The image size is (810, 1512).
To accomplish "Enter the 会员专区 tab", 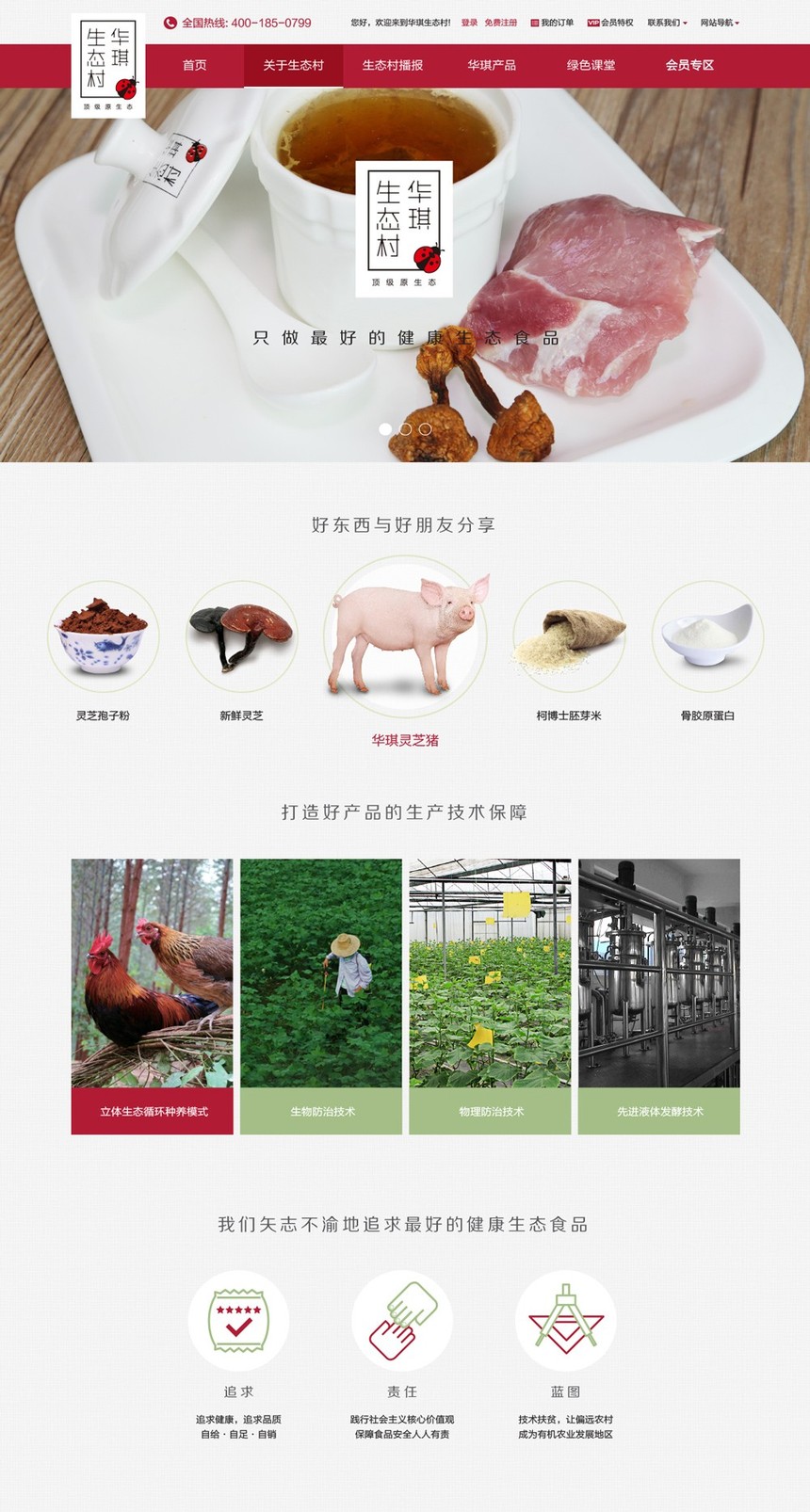I will 689,65.
